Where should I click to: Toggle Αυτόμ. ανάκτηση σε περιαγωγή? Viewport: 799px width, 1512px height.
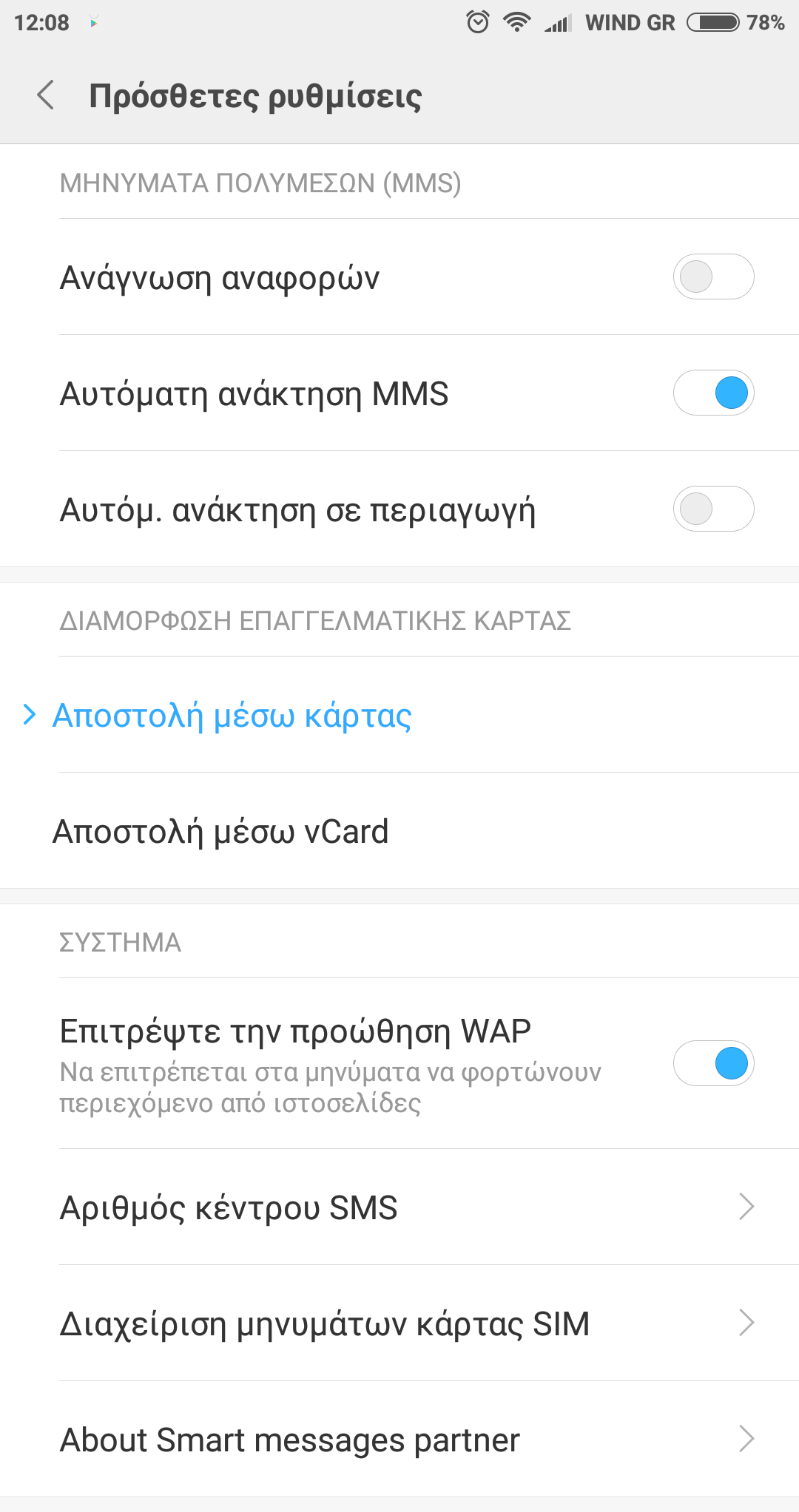click(x=713, y=509)
